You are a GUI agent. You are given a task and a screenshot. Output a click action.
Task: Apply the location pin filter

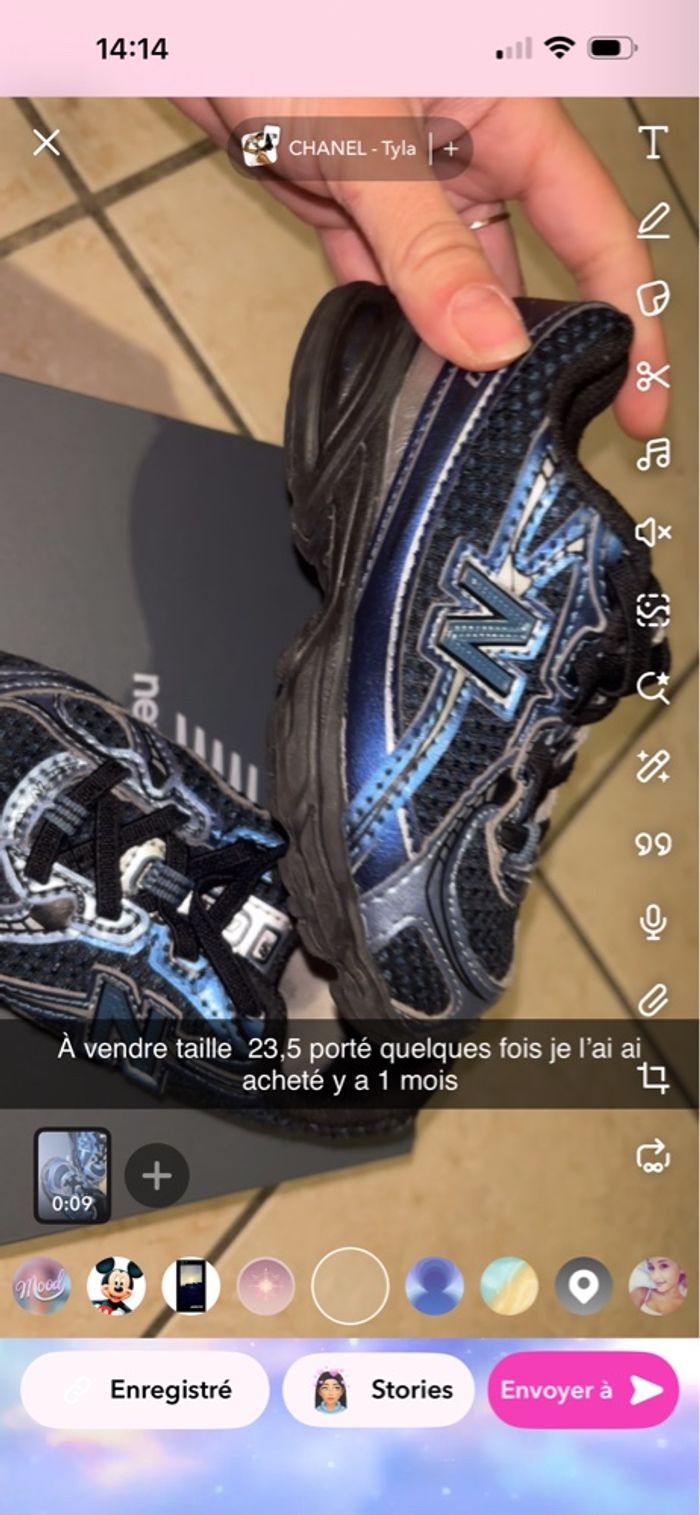(583, 1285)
